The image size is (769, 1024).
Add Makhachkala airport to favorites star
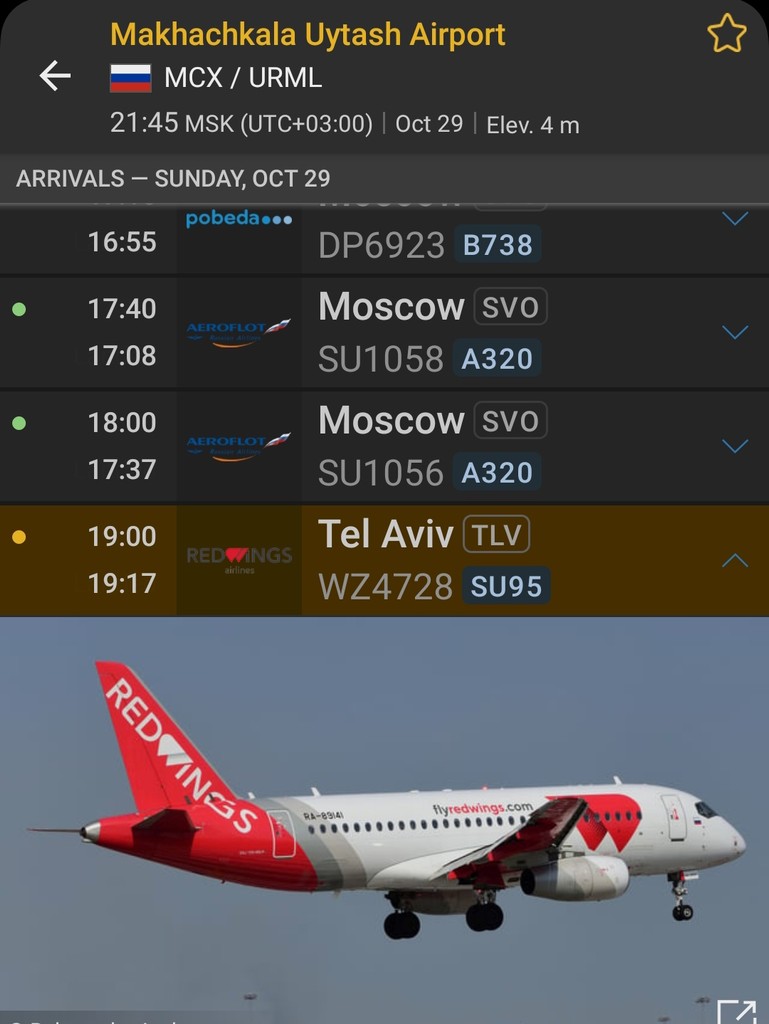coord(727,35)
